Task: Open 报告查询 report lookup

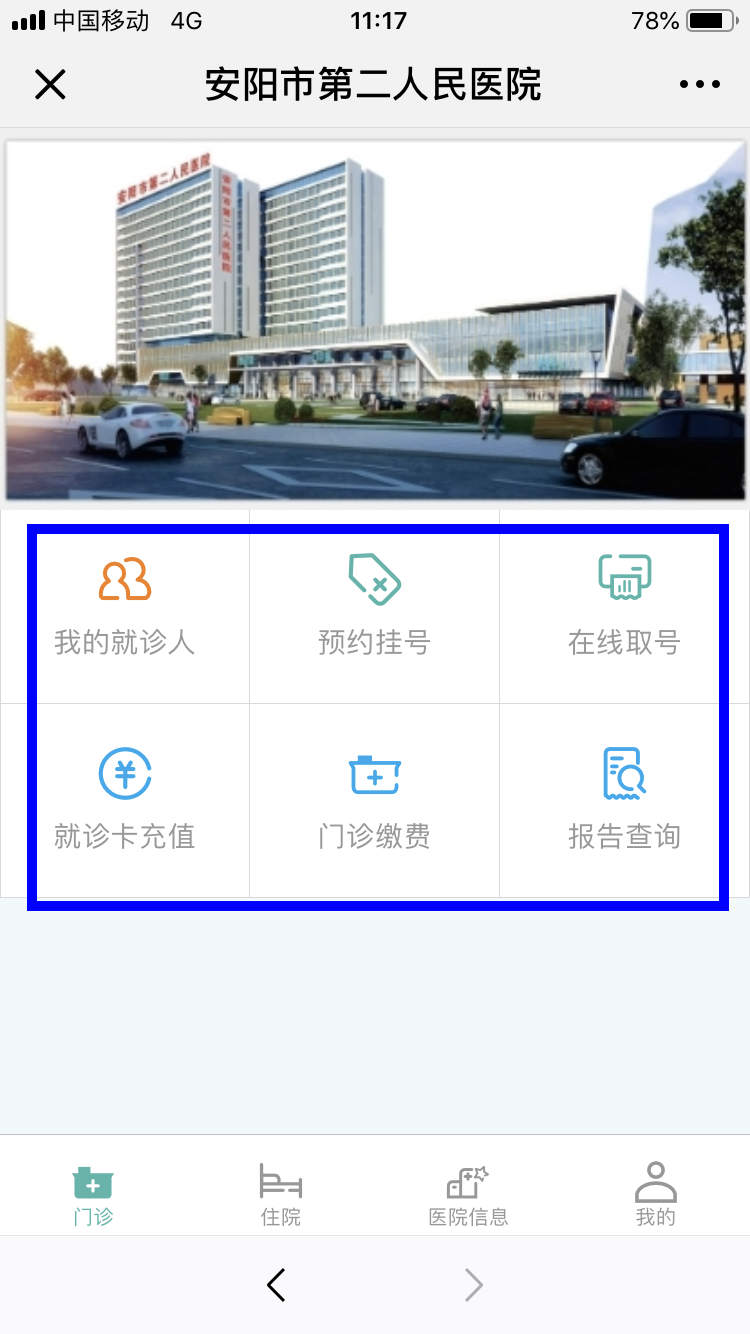Action: [624, 800]
